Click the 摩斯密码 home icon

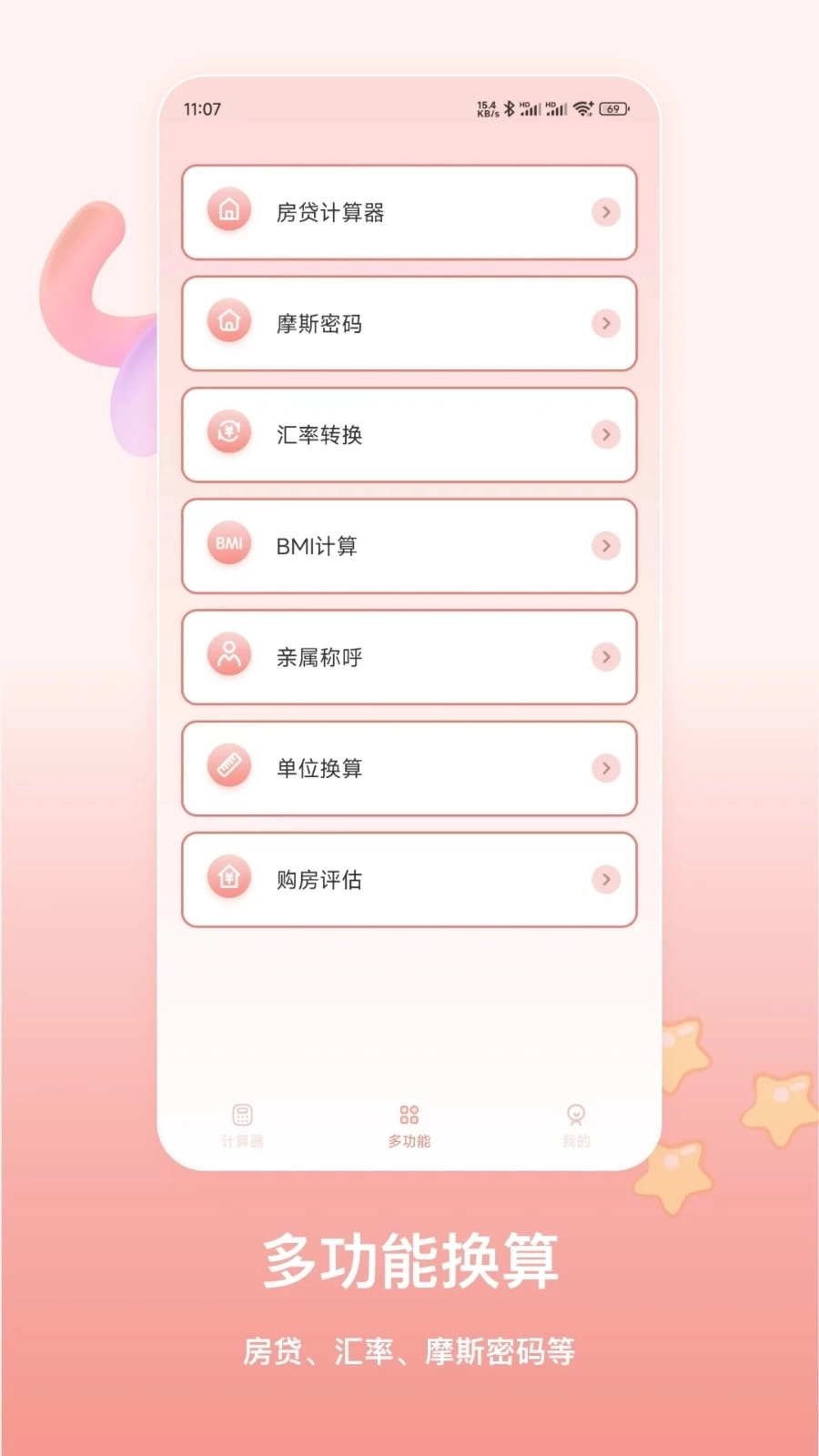[x=229, y=323]
